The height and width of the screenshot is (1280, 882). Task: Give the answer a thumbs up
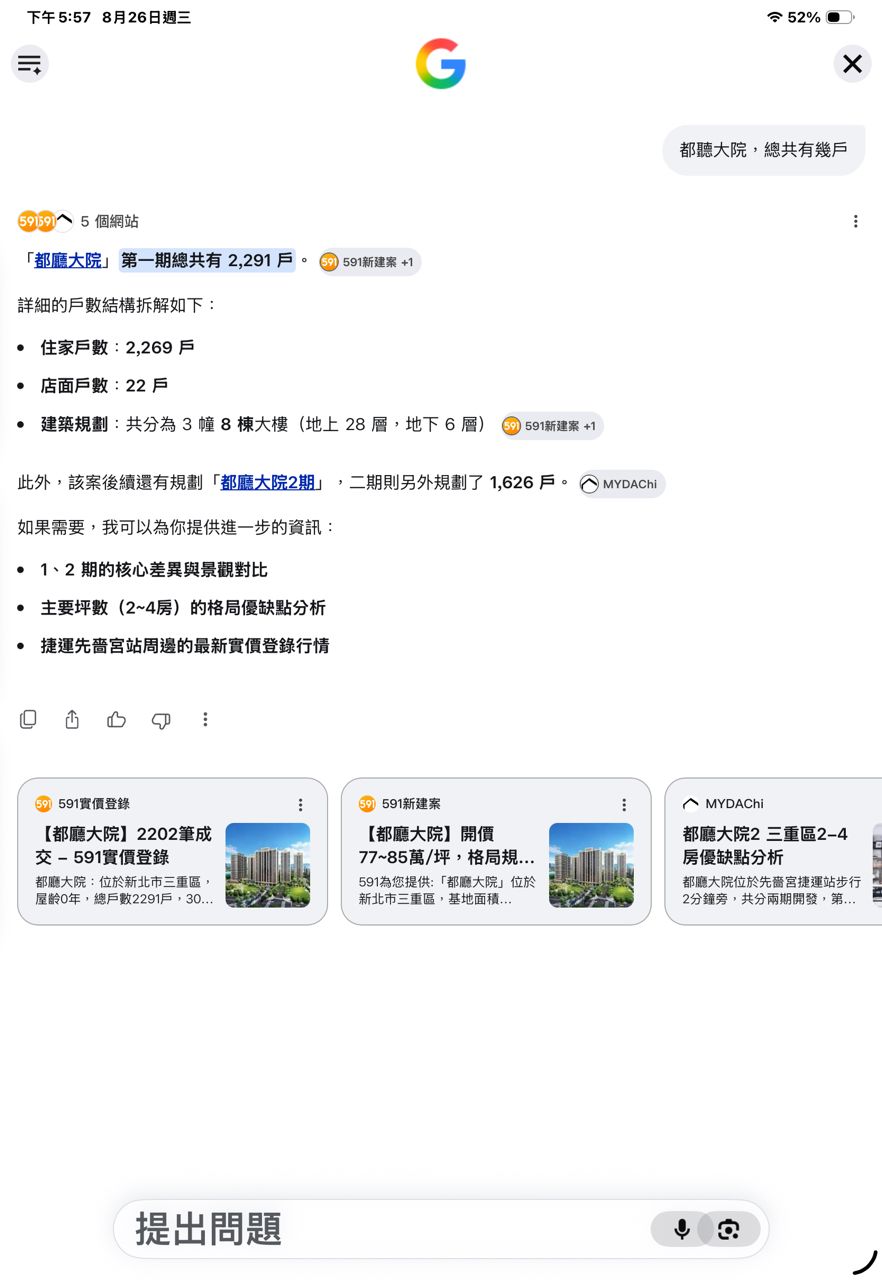tap(117, 719)
